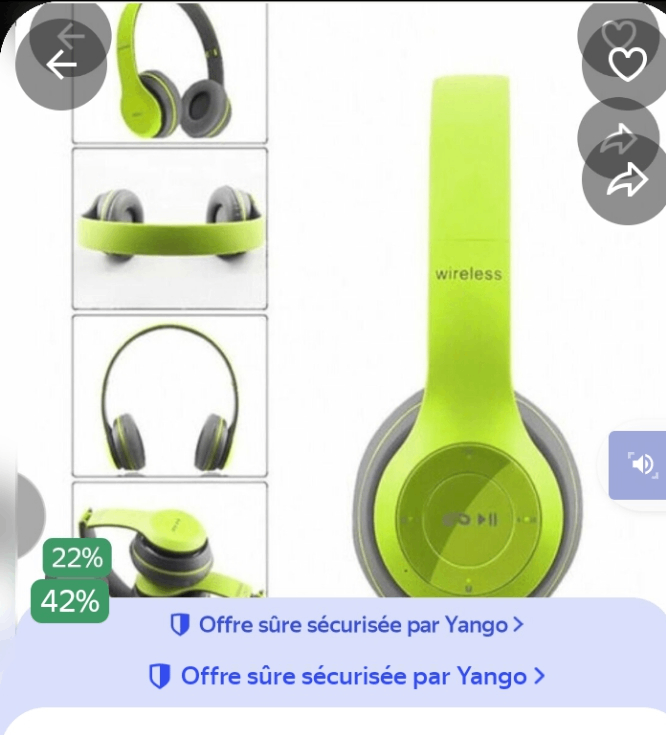Open Offre sûre sécurisée par Yango details

347,676
